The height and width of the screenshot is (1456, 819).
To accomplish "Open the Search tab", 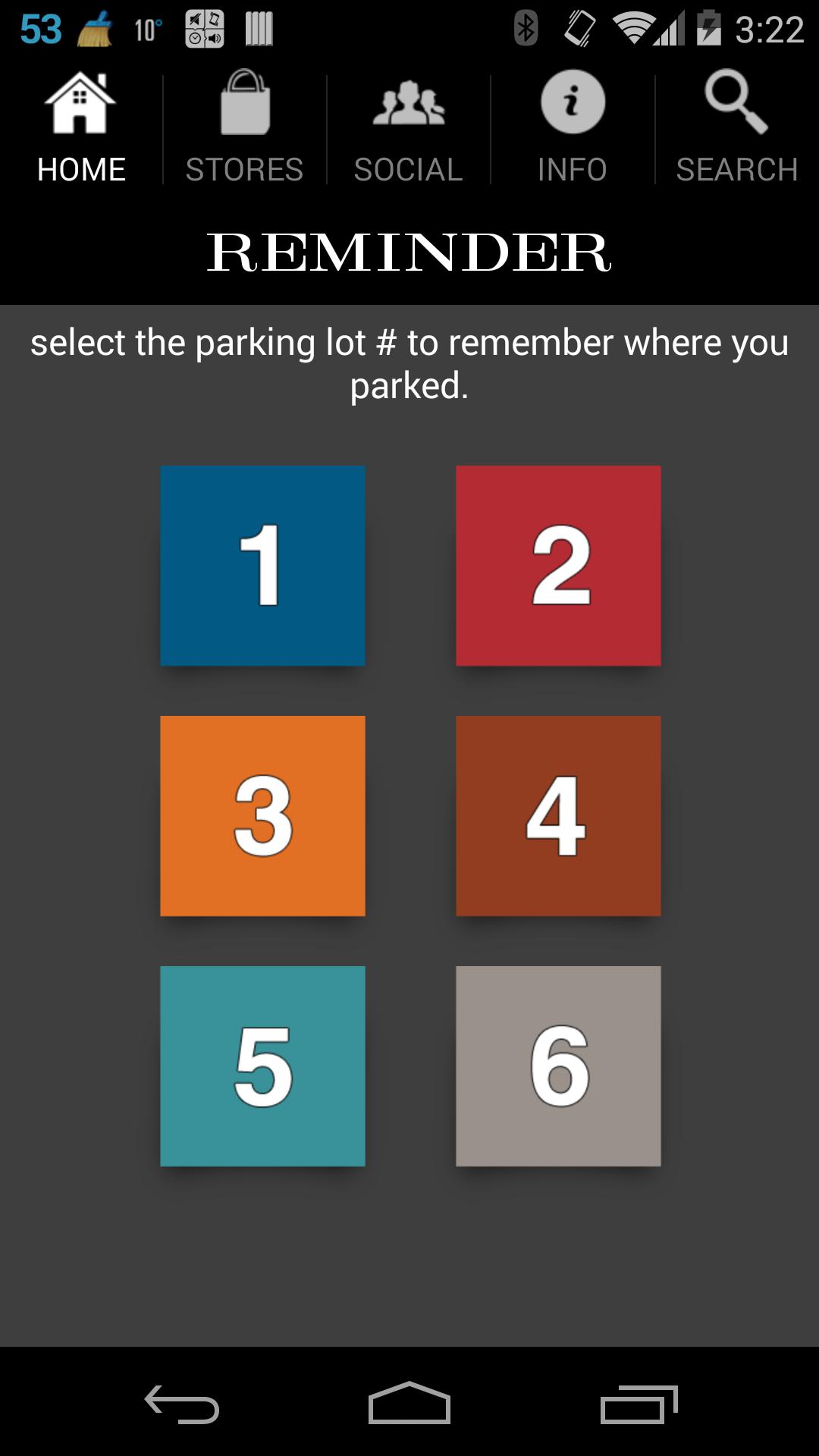I will (736, 129).
